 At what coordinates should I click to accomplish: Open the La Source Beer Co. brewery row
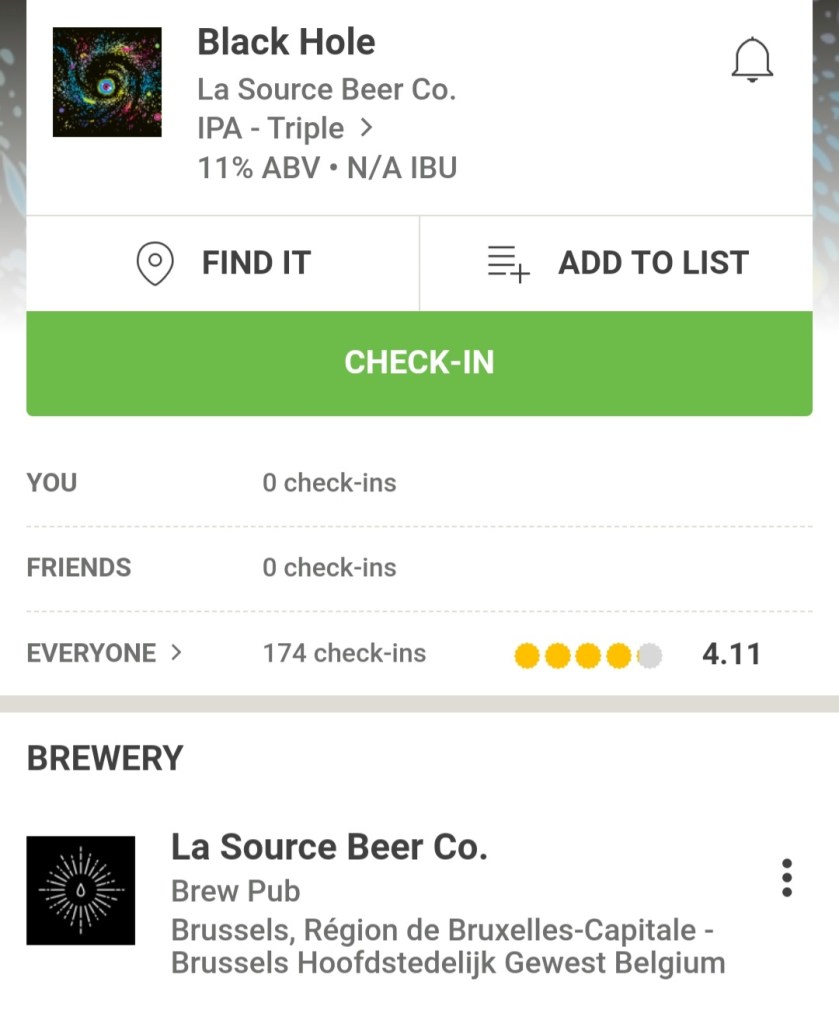400,890
